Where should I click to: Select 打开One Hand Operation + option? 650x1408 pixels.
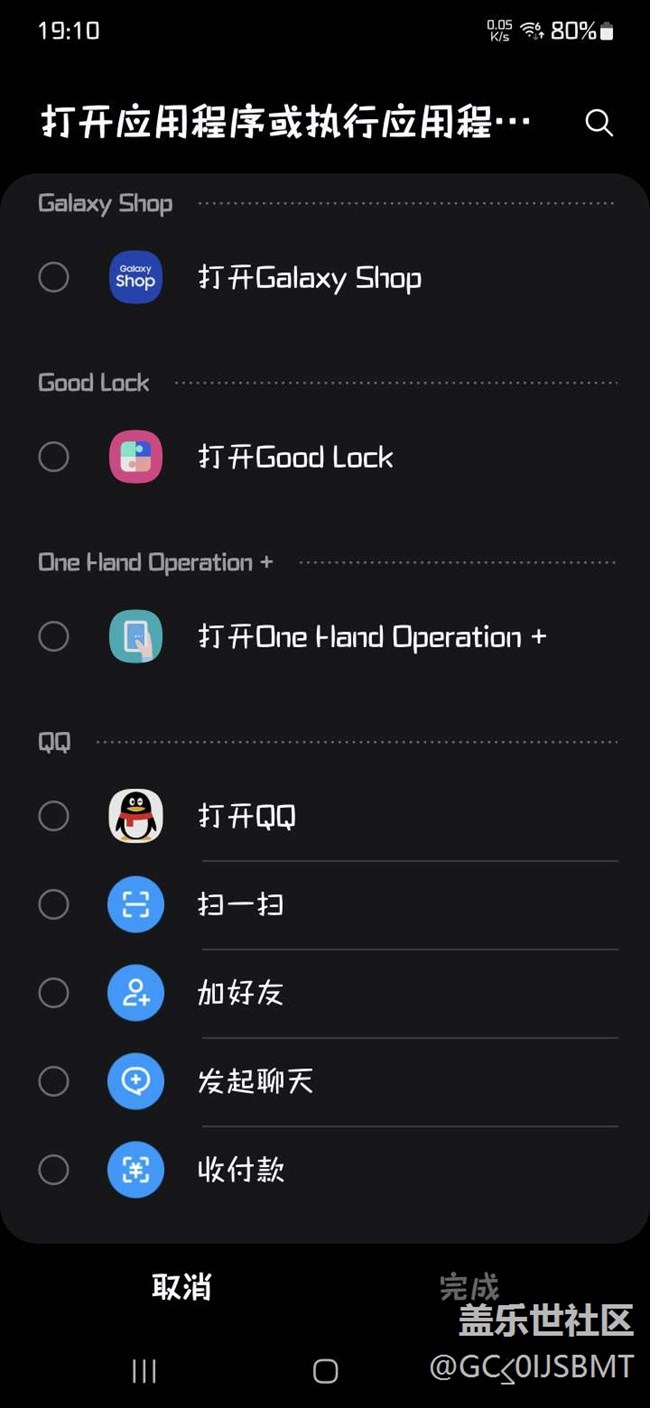54,636
